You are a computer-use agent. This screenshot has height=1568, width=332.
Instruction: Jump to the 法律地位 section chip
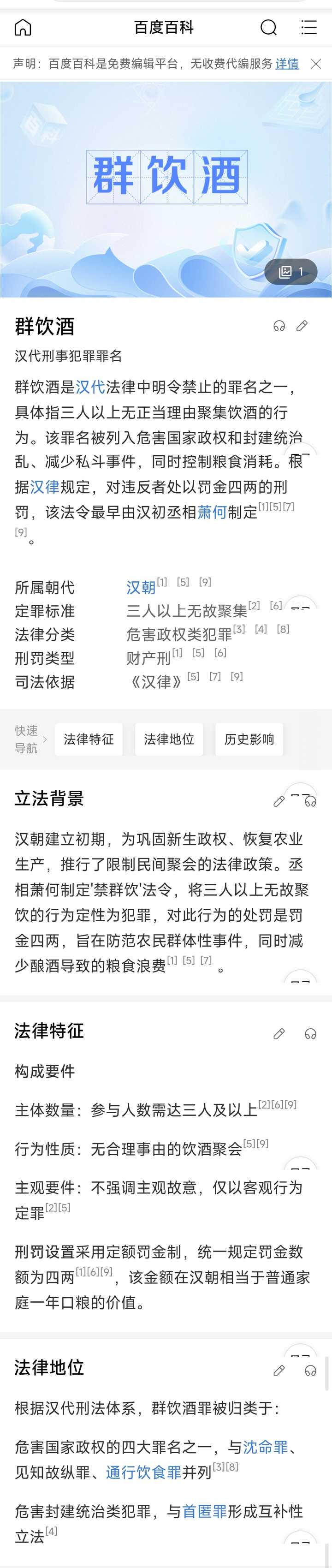coord(169,739)
